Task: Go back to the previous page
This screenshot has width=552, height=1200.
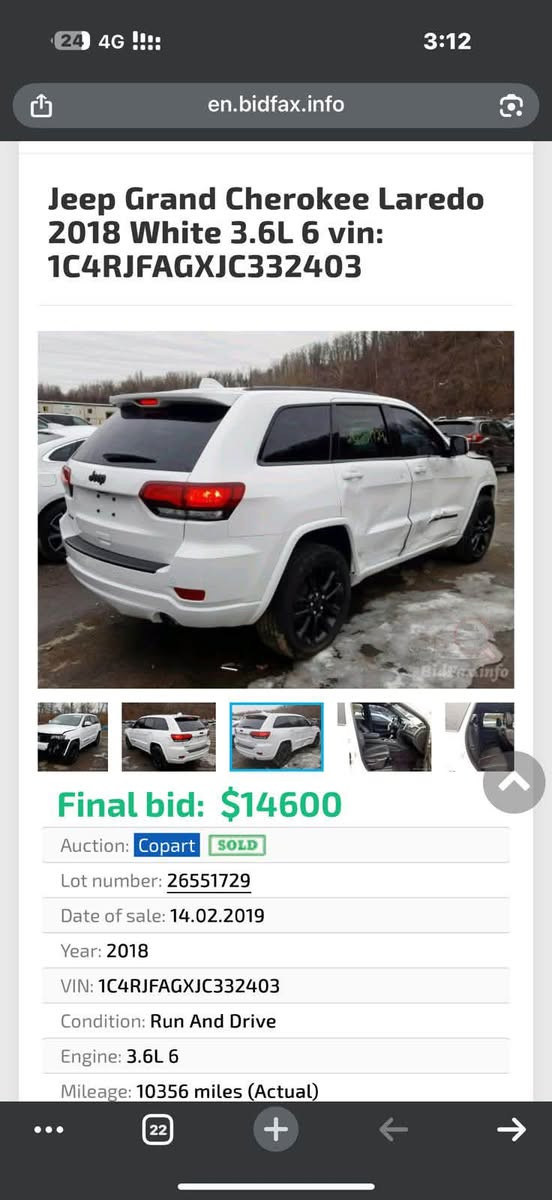Action: [x=394, y=1130]
